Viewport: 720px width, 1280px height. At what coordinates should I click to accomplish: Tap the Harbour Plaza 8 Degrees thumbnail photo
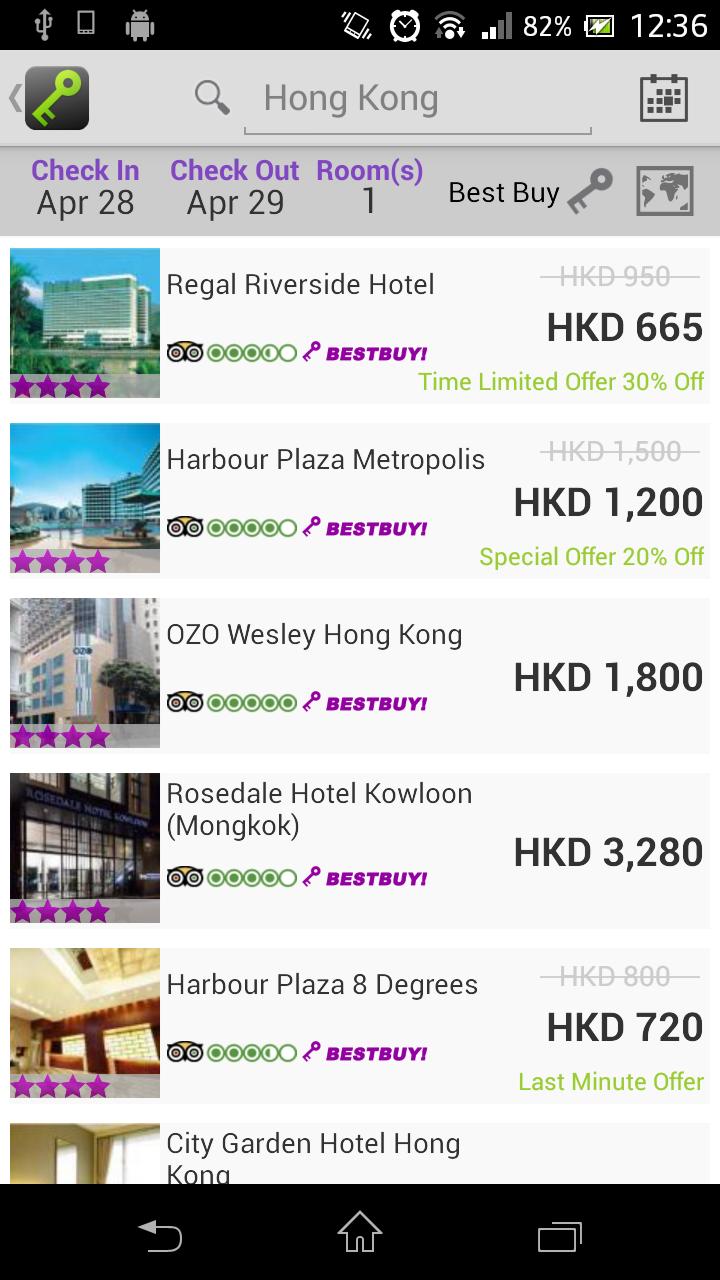pyautogui.click(x=84, y=1022)
